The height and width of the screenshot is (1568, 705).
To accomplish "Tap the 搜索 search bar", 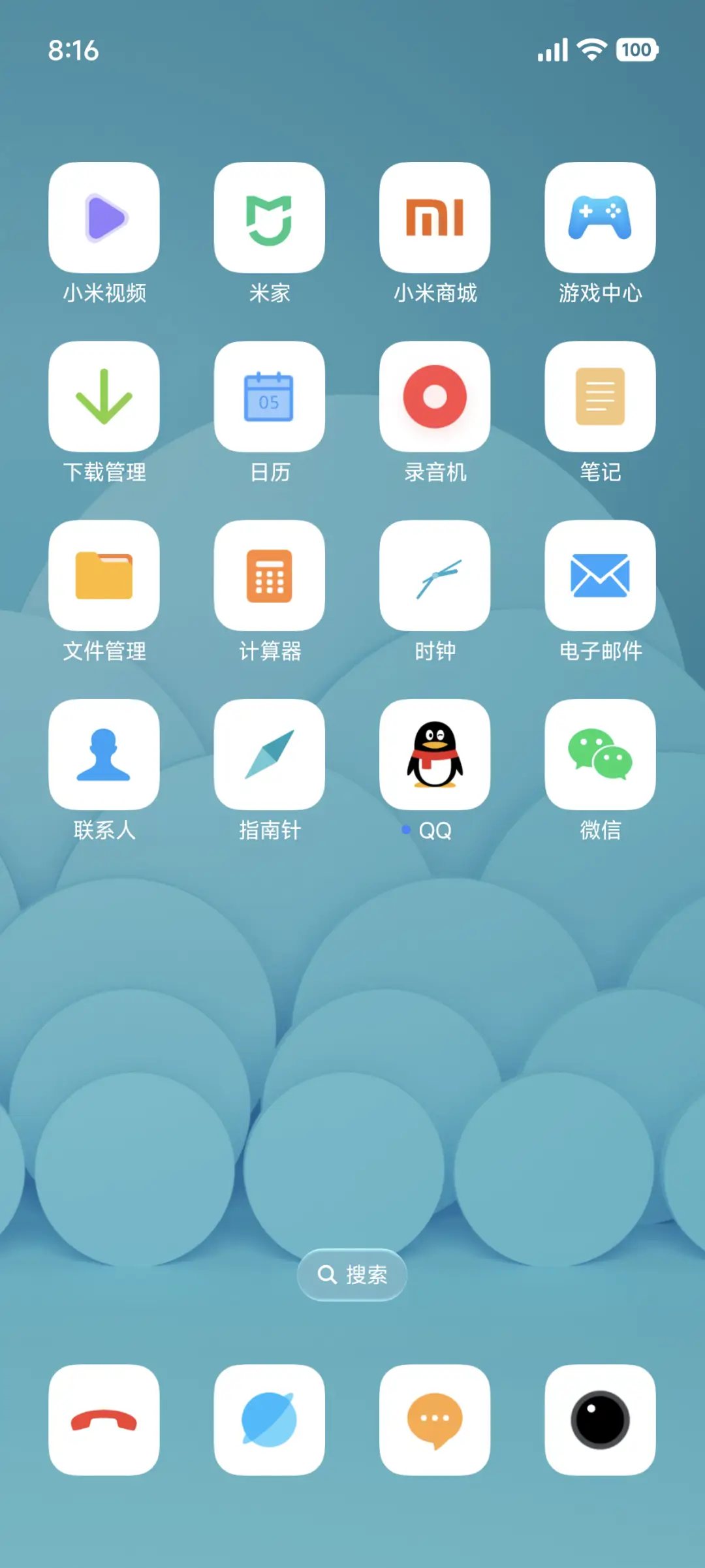I will coord(352,1274).
